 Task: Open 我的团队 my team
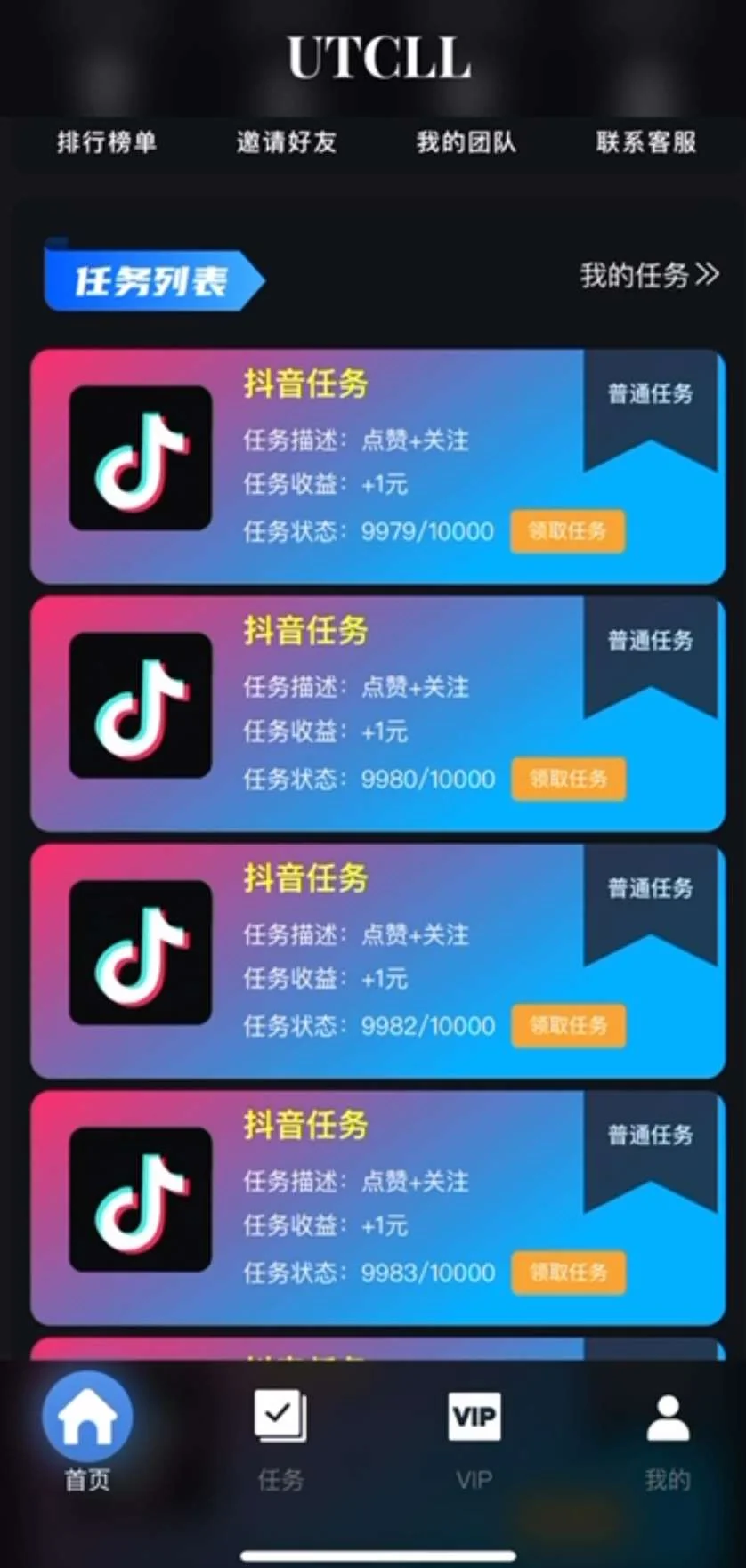(466, 141)
